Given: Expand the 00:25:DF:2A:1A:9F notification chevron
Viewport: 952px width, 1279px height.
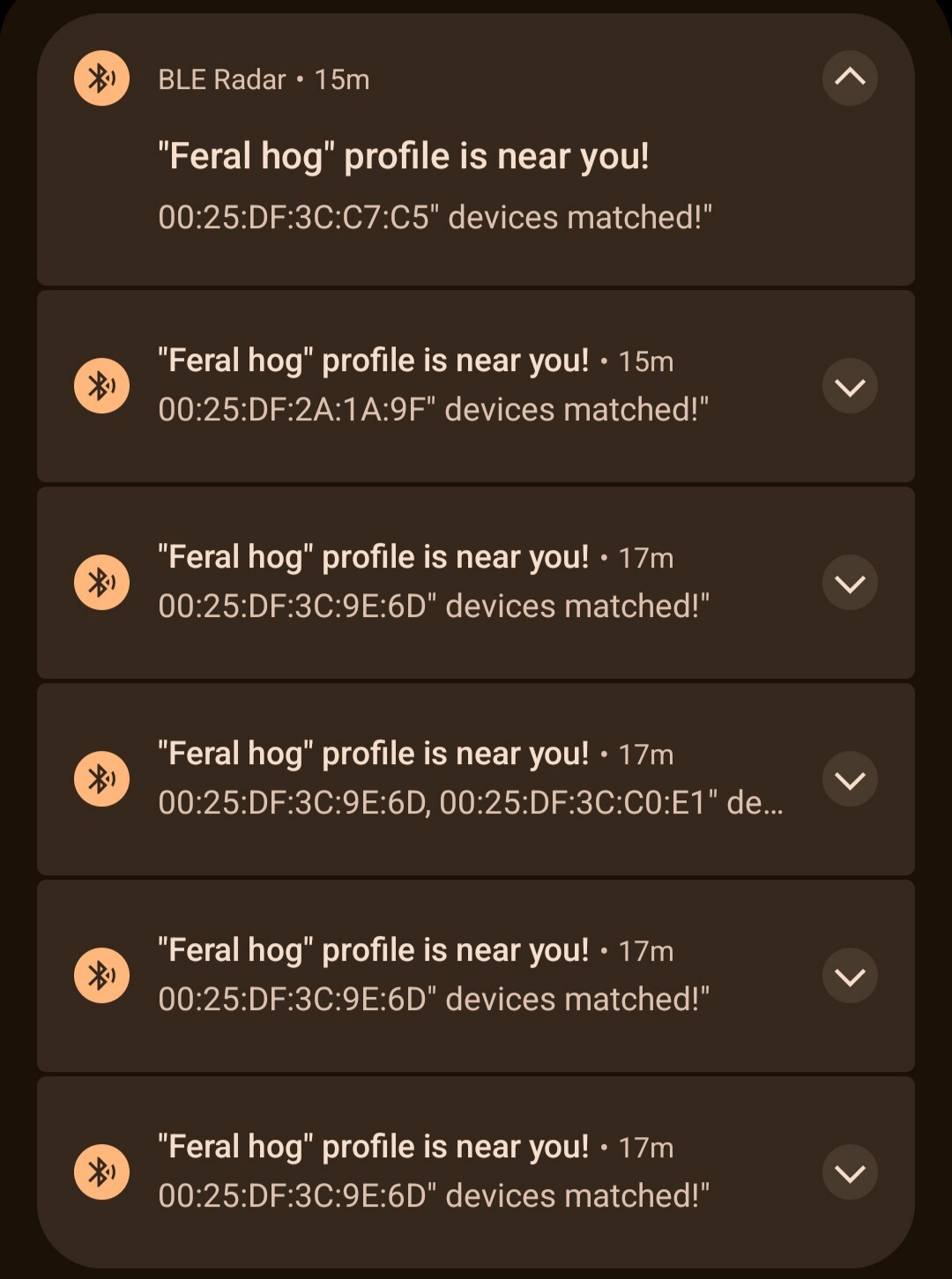Looking at the screenshot, I should coord(850,386).
